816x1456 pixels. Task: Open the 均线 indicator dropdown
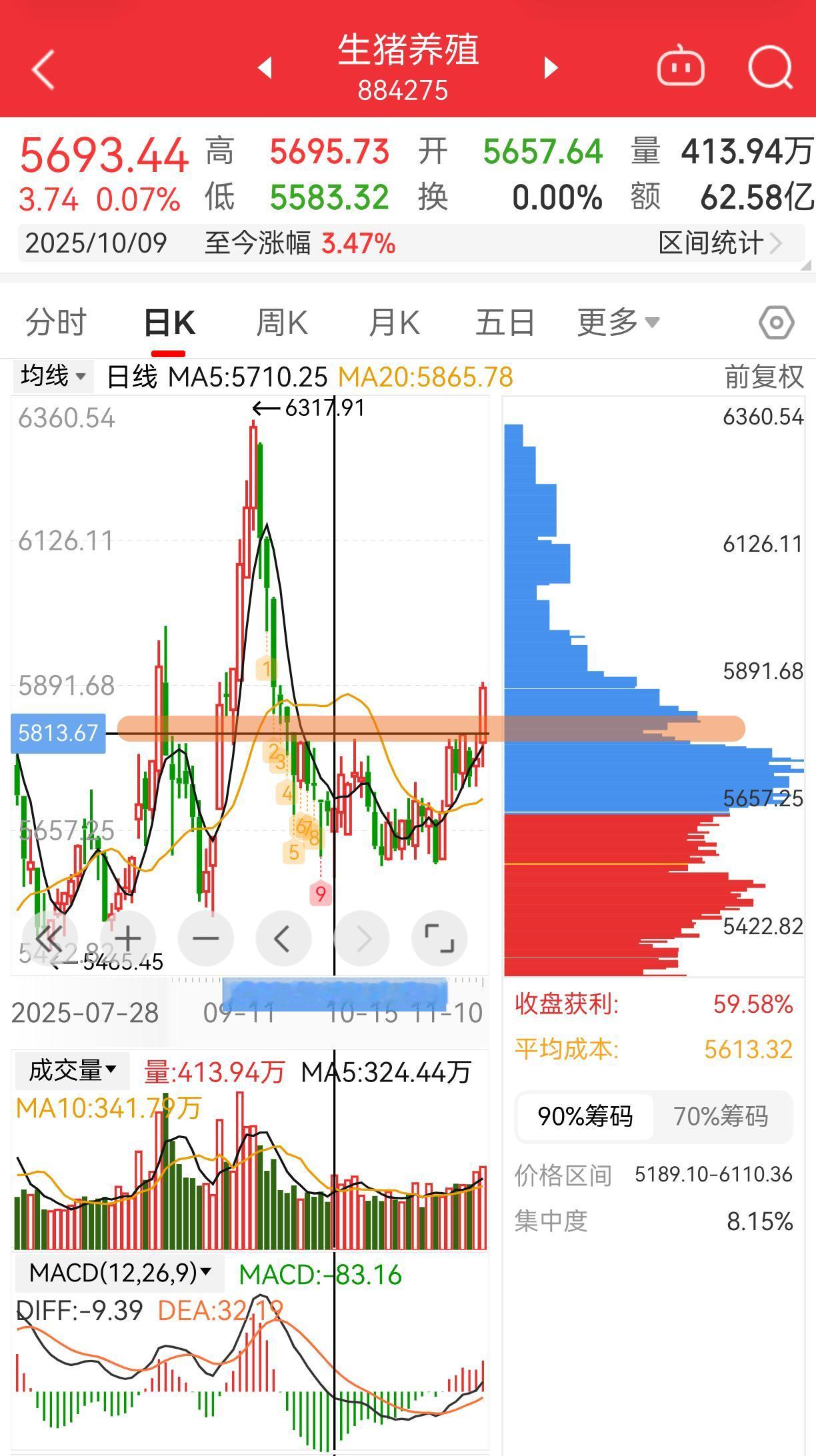click(x=52, y=376)
